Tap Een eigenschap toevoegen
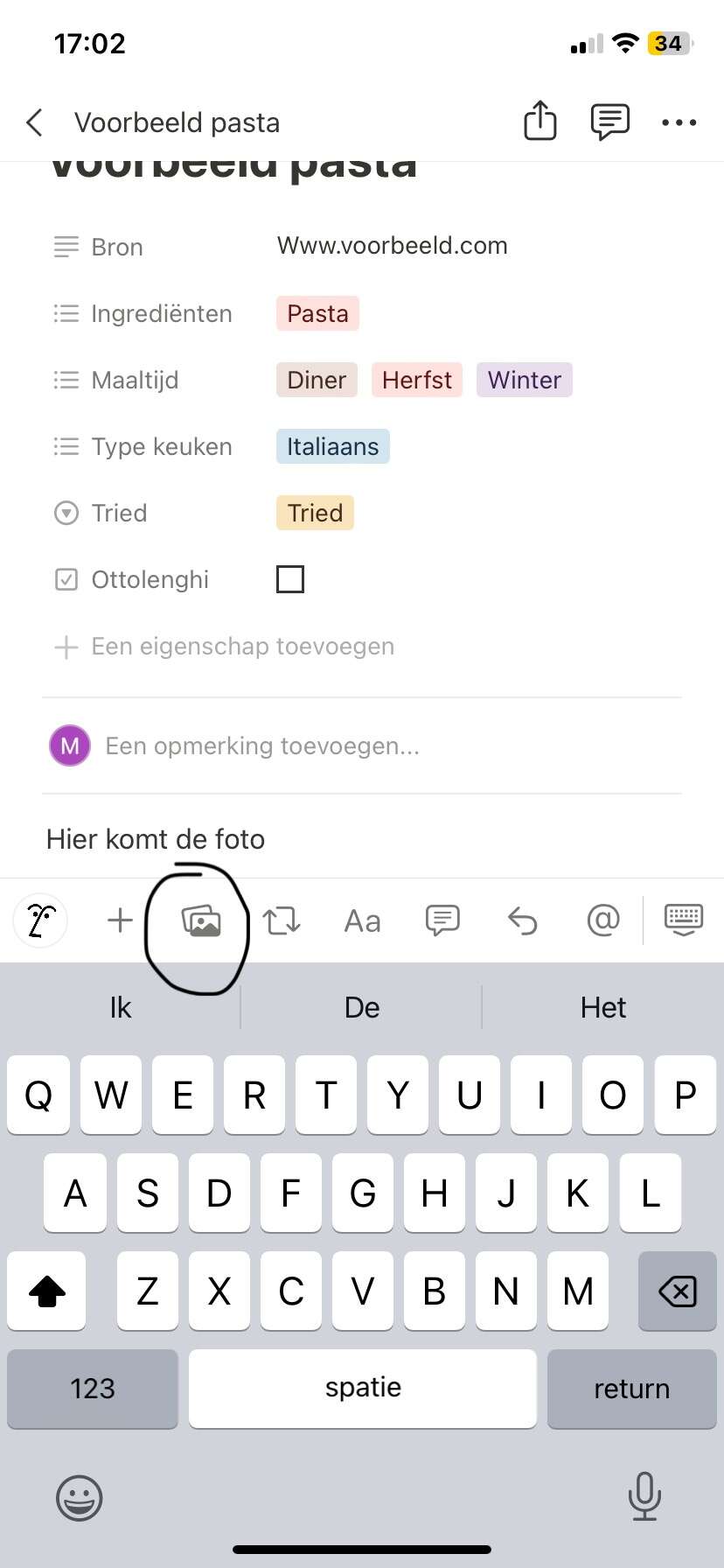Screen dimensions: 724x1568 224,647
